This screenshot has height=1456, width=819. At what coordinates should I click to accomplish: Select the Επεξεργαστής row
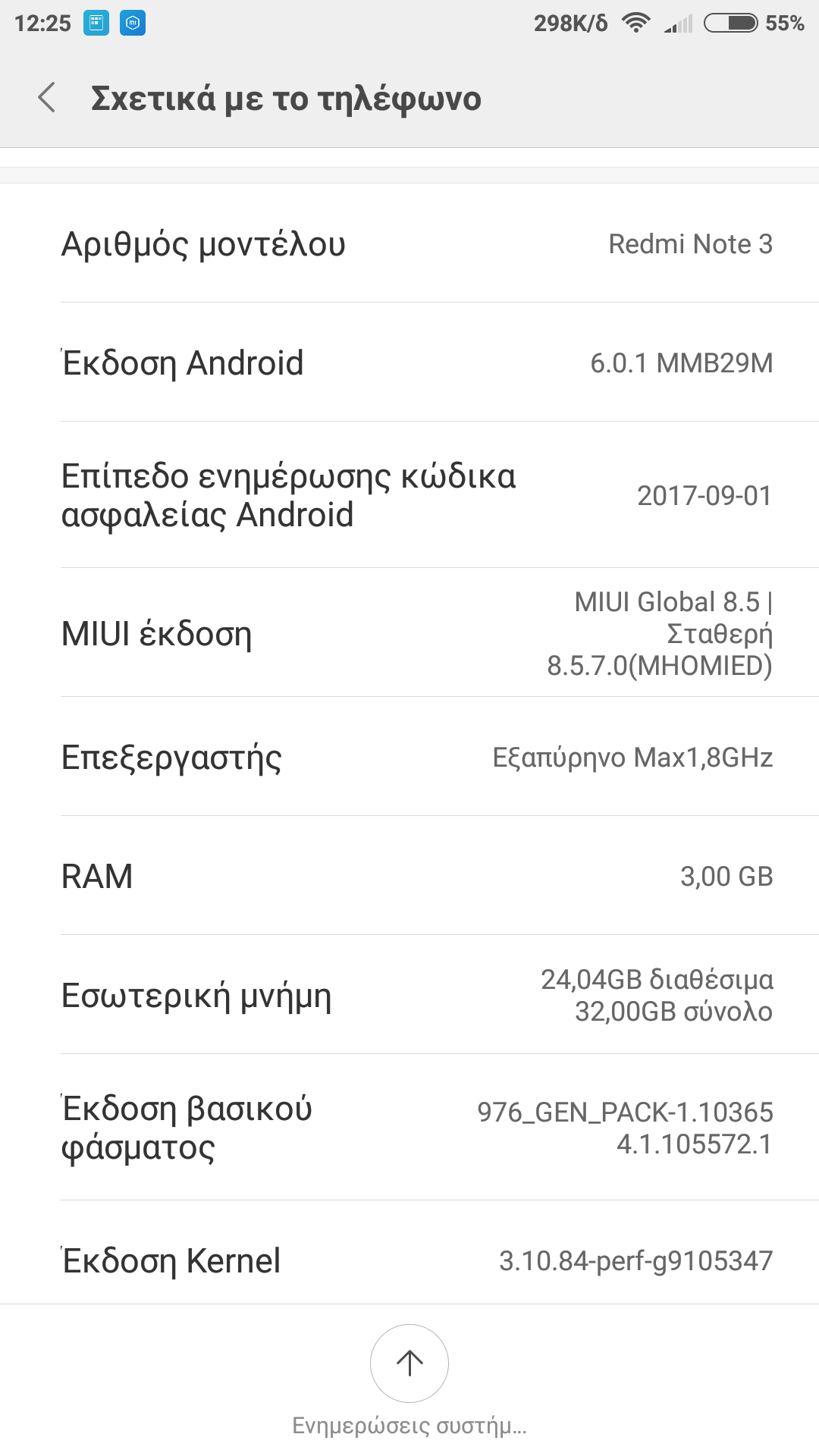pyautogui.click(x=409, y=757)
